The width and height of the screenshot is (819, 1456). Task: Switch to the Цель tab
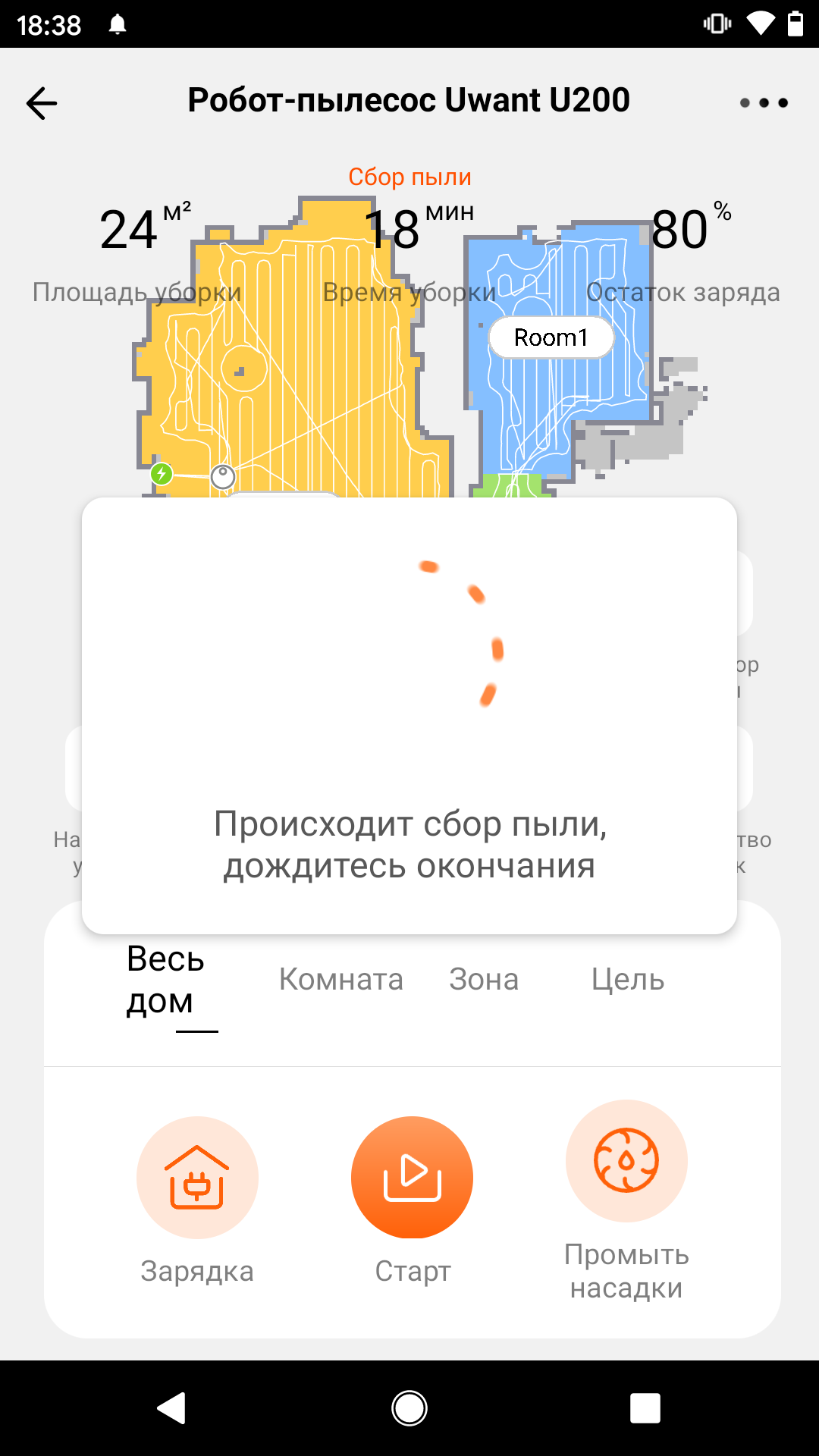(628, 980)
